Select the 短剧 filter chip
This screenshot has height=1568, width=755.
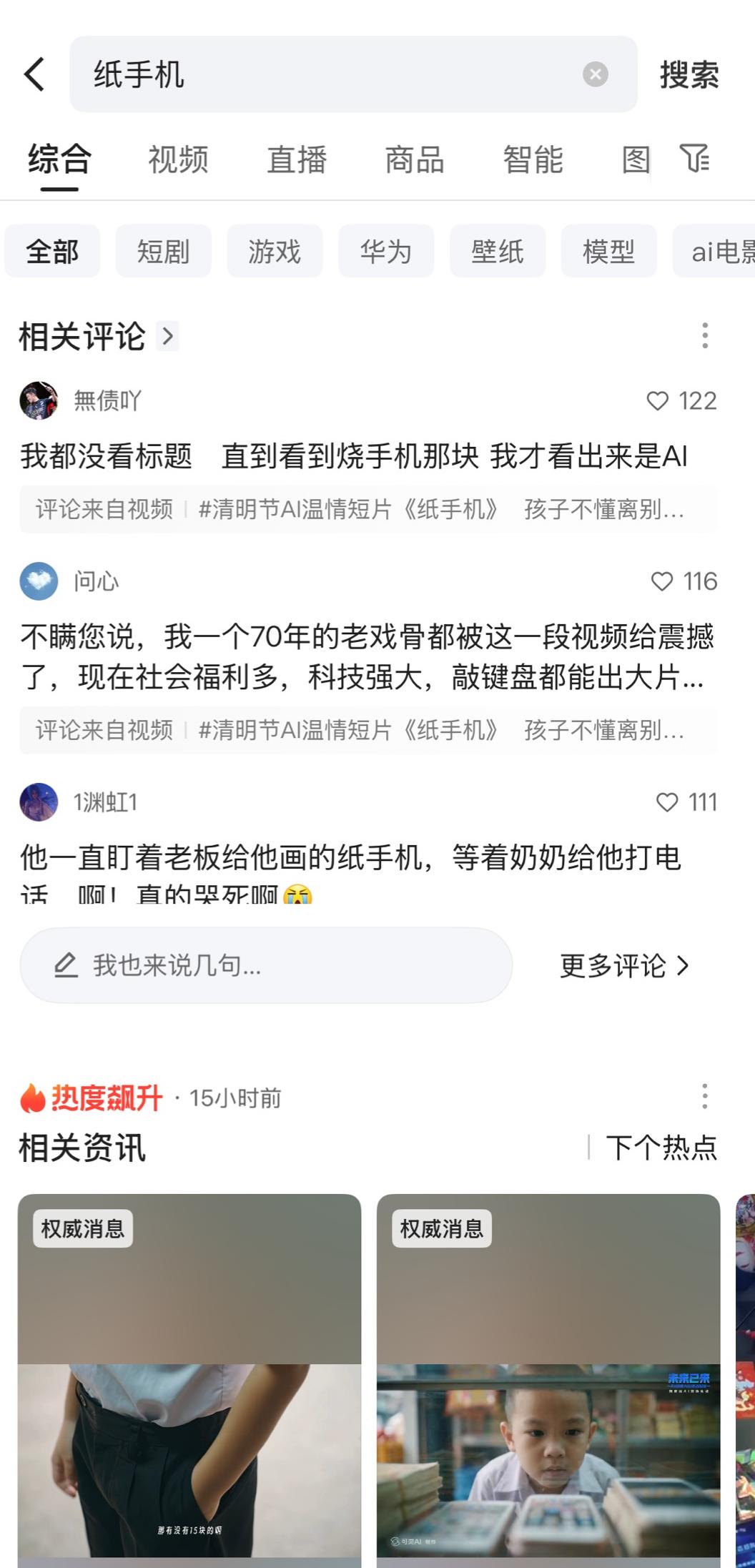click(x=163, y=251)
